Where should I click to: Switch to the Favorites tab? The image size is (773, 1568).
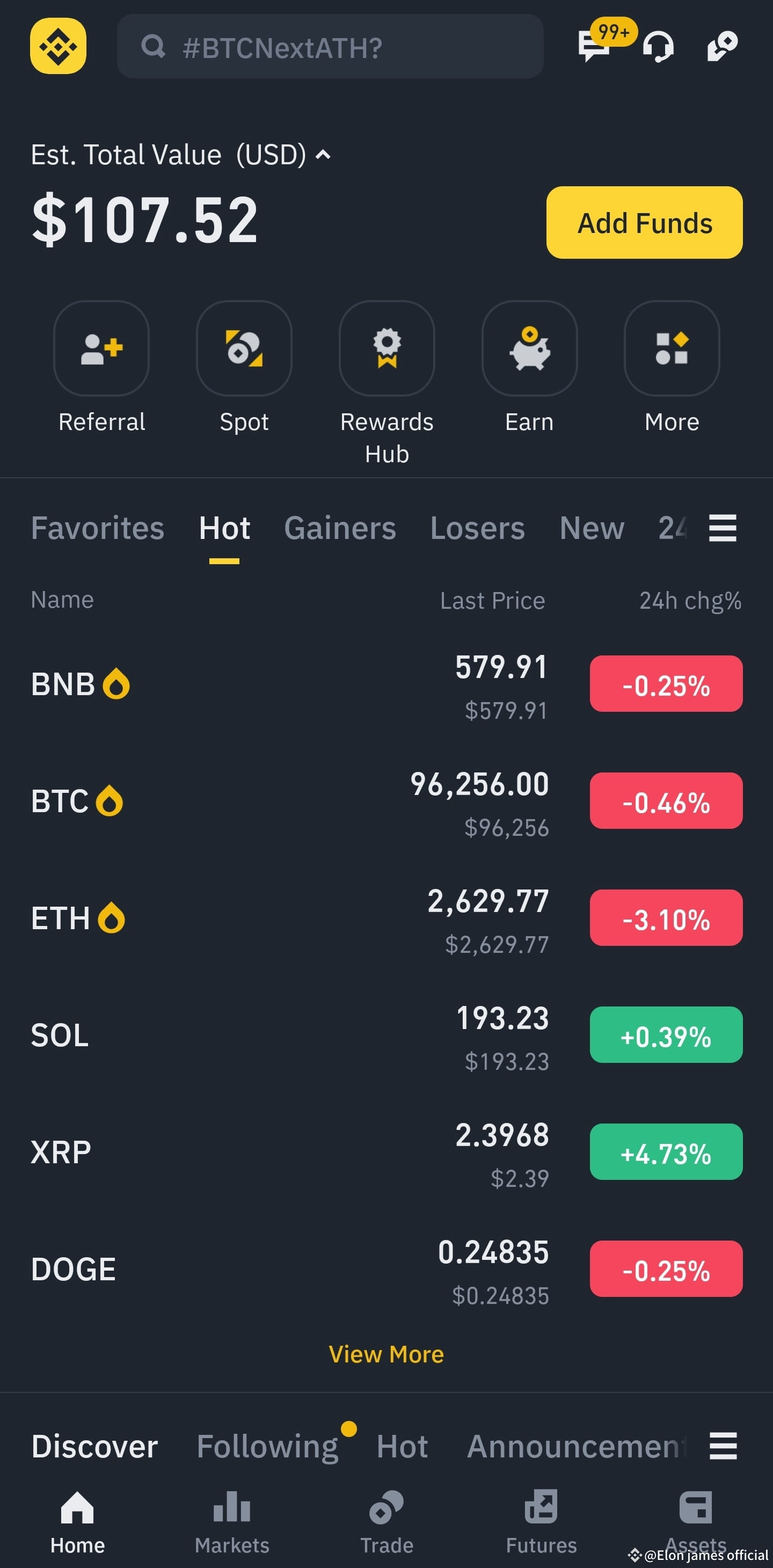click(x=97, y=528)
